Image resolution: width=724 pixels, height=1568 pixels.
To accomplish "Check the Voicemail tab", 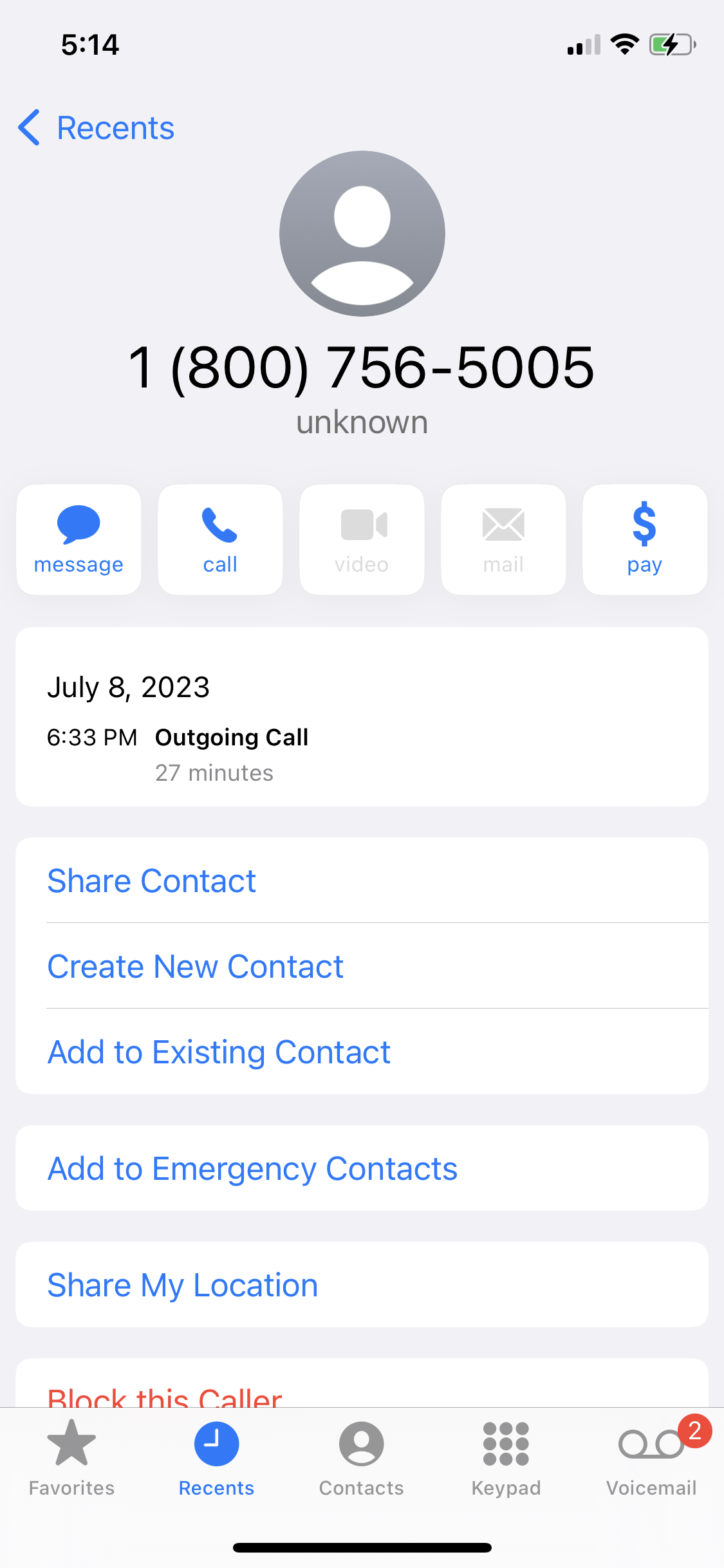I will (x=651, y=1457).
